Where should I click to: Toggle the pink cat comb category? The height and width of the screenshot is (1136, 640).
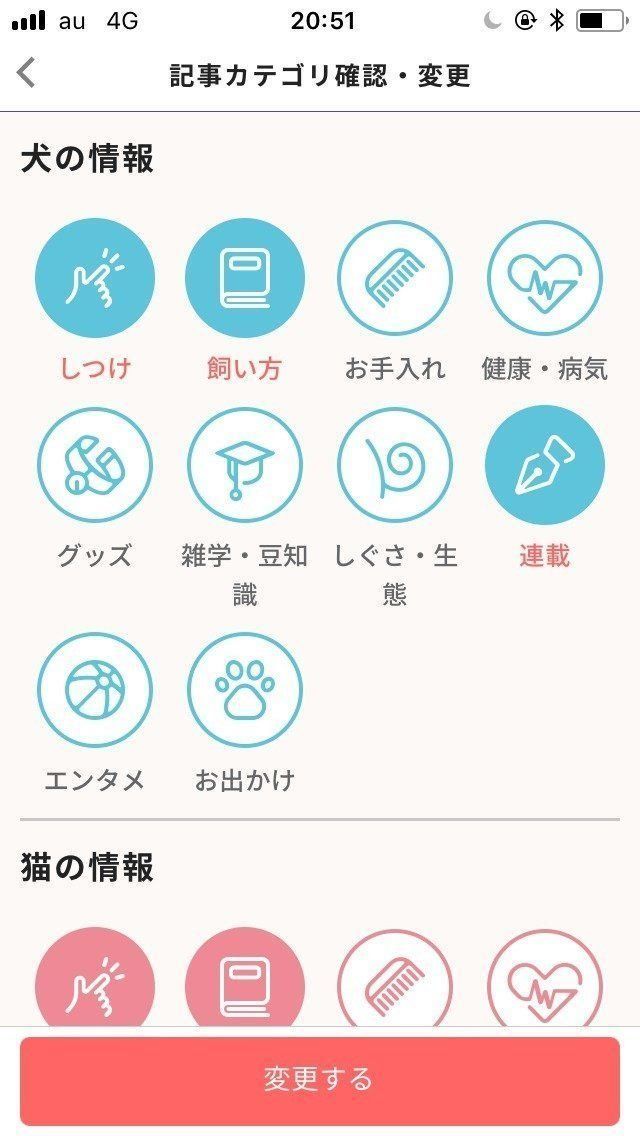coord(395,978)
